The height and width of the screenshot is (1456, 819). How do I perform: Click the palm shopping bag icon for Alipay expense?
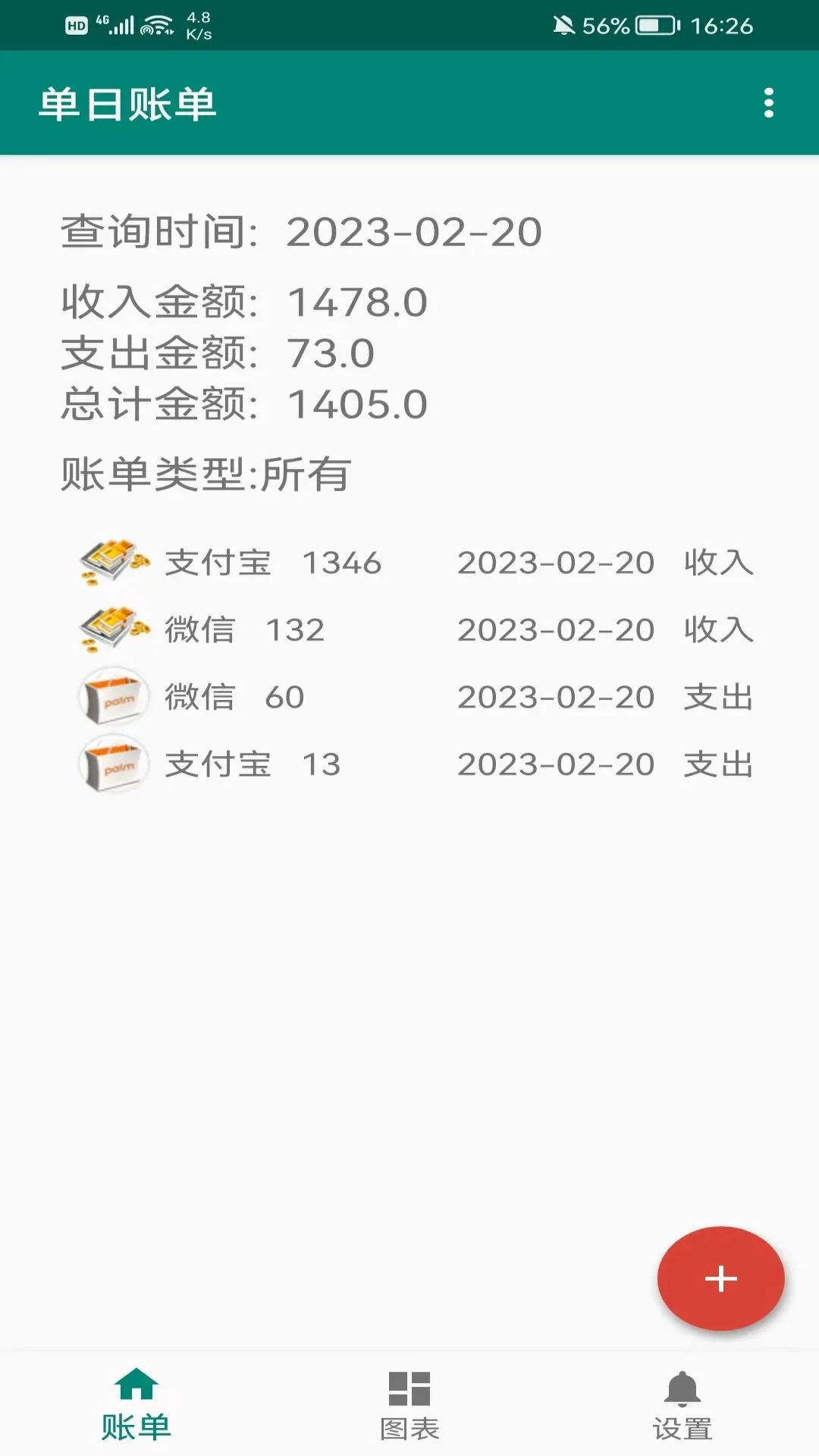[112, 764]
